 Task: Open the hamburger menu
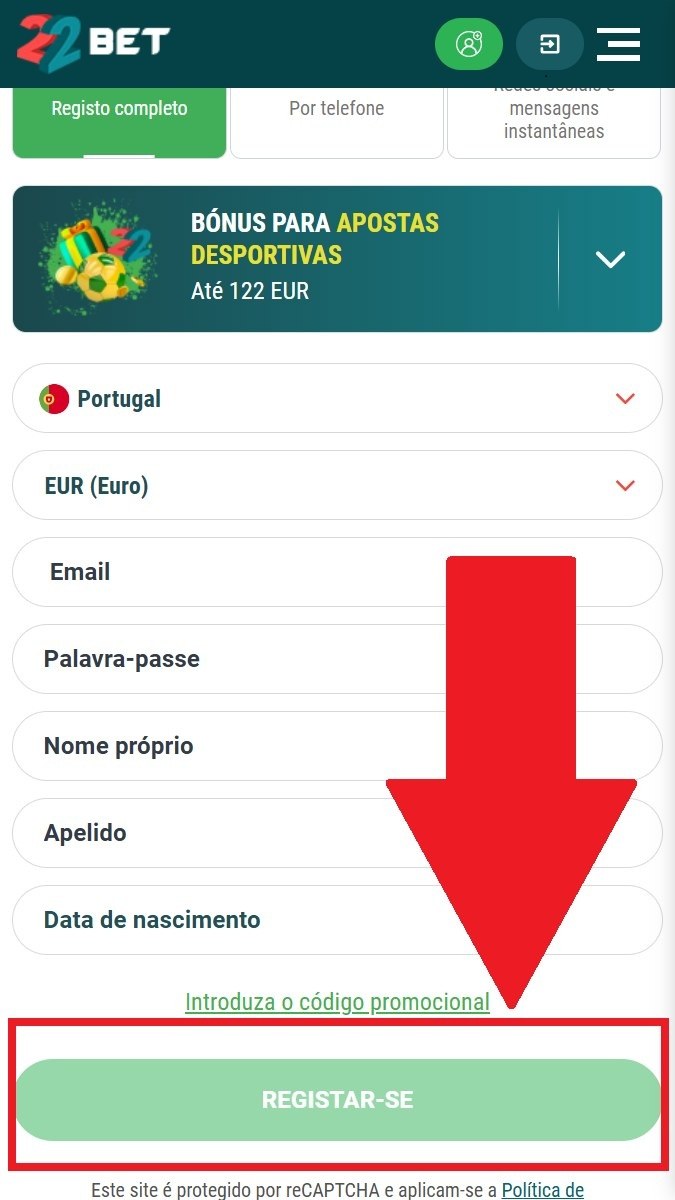(x=618, y=44)
